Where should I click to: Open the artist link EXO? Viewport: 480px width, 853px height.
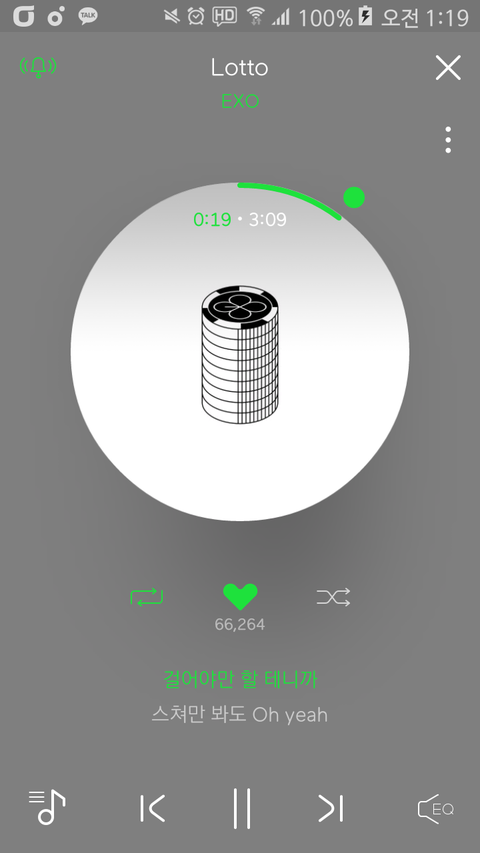(240, 101)
